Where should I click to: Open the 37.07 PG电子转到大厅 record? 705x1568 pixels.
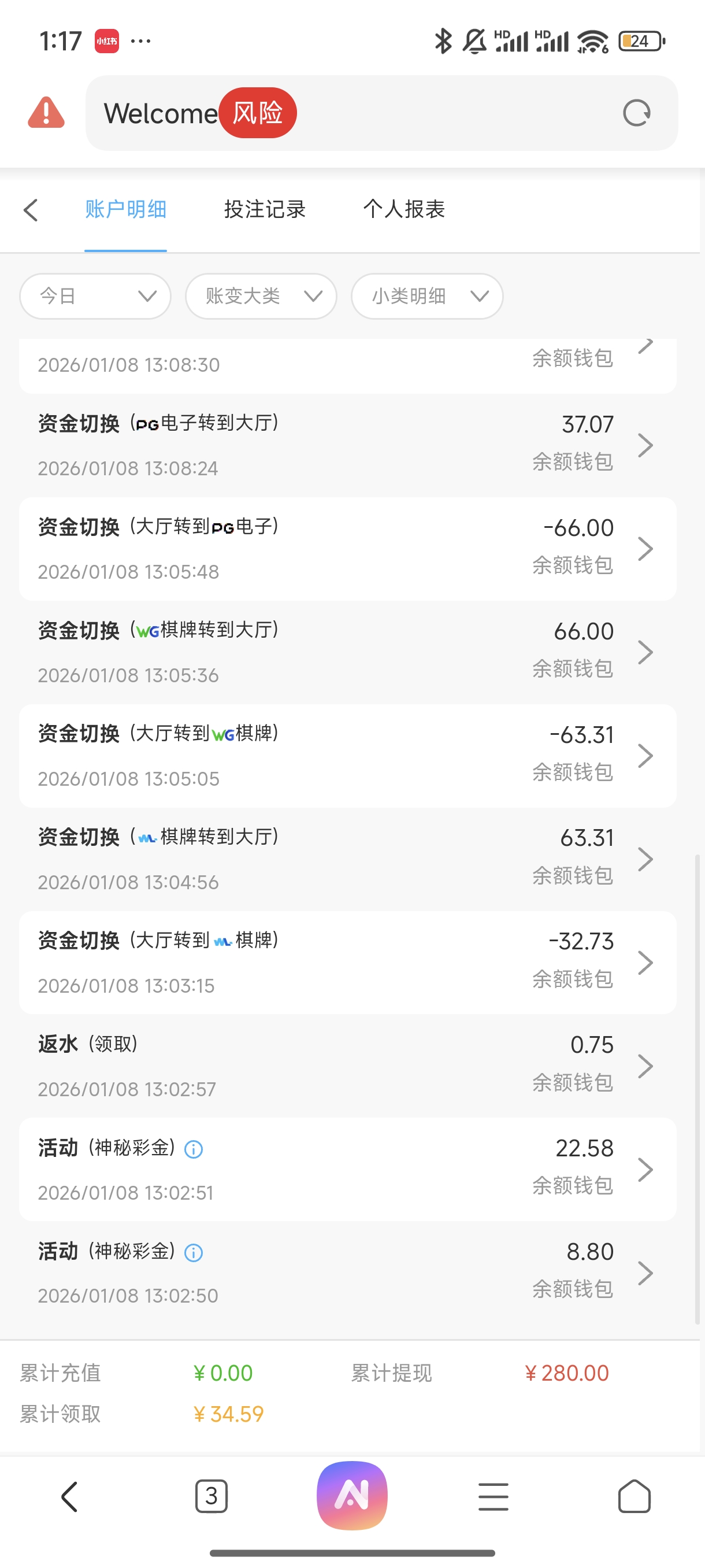347,446
